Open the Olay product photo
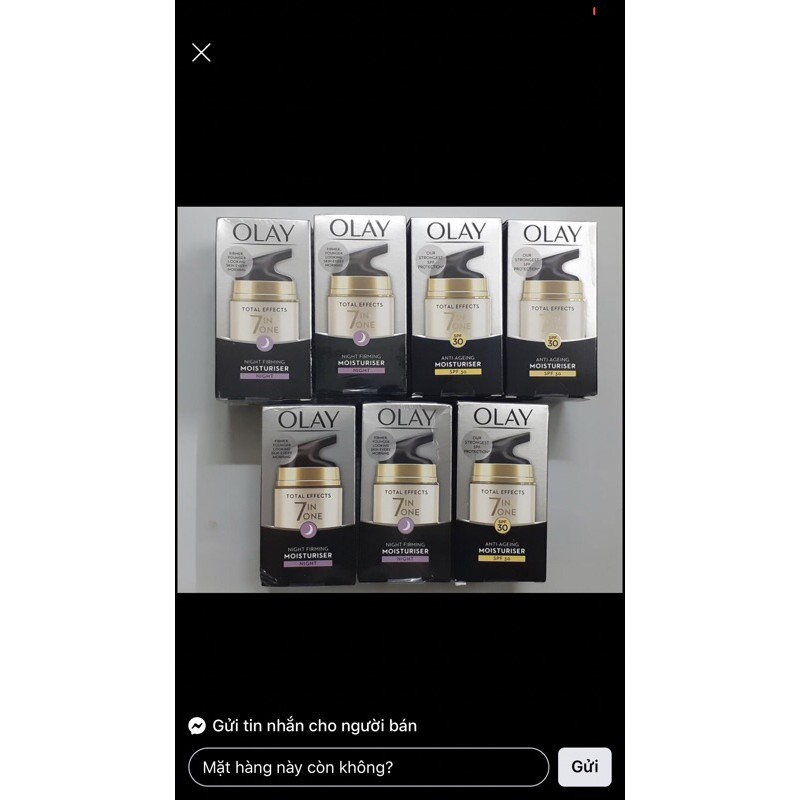The width and height of the screenshot is (800, 800). tap(400, 400)
